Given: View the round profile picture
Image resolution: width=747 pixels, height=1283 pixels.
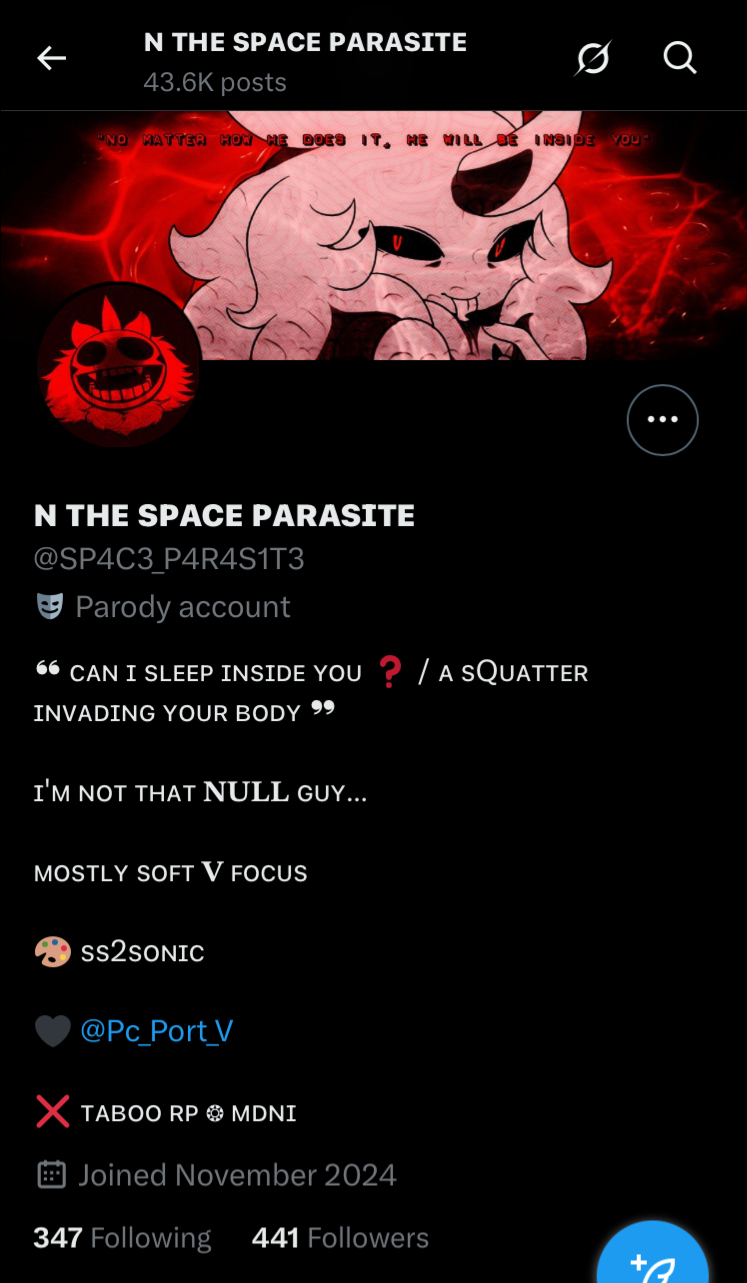Looking at the screenshot, I should (x=118, y=366).
